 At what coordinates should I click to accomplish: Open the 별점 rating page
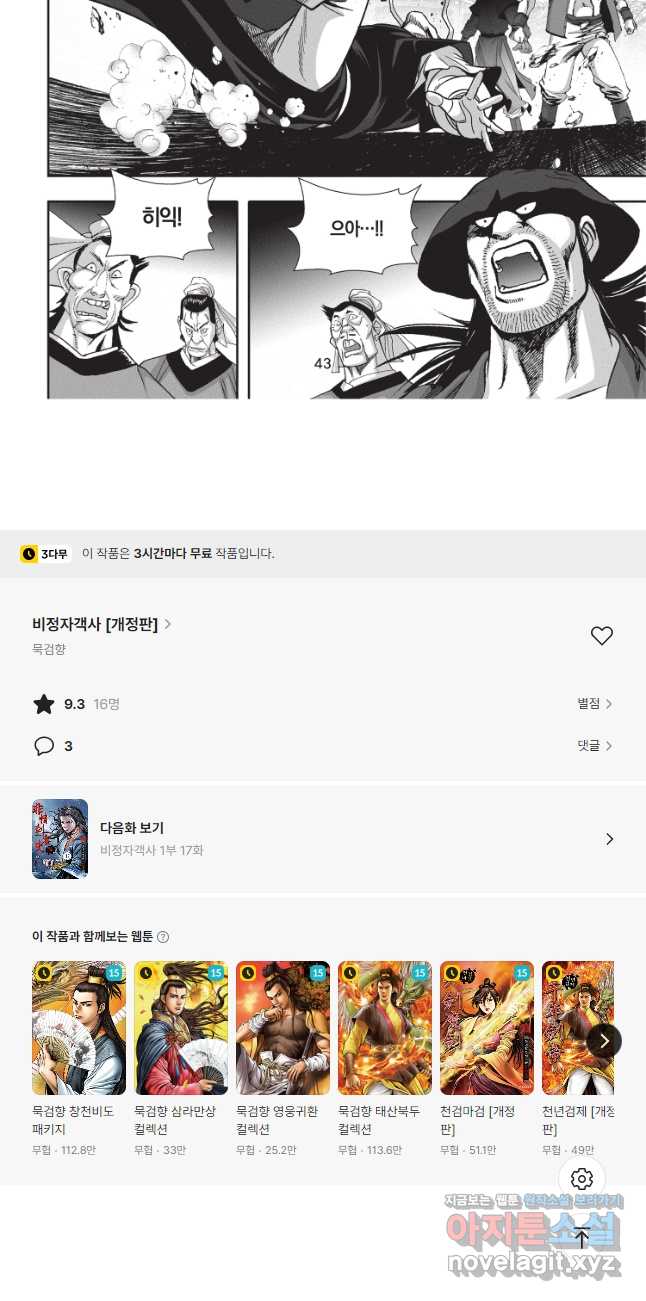(594, 704)
